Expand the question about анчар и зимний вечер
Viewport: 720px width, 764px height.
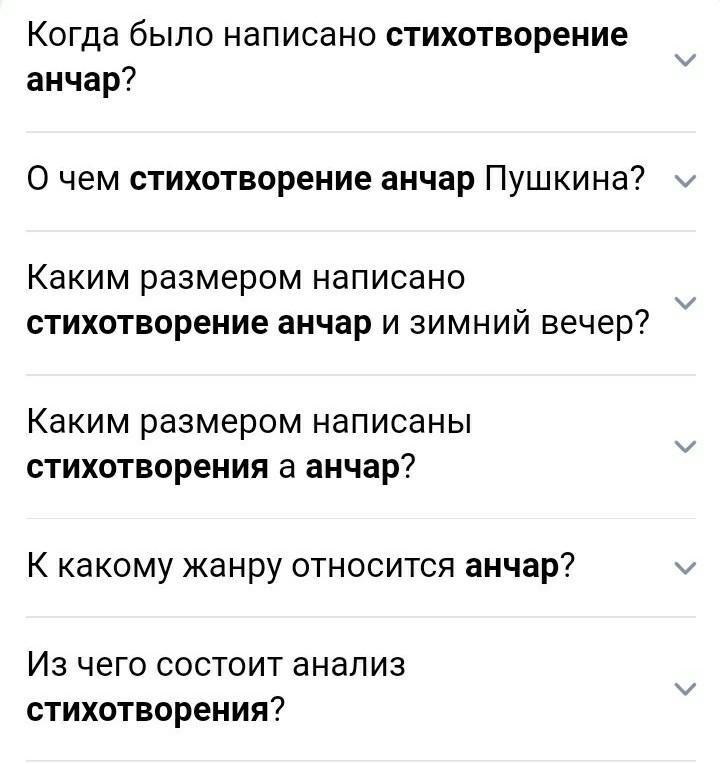tap(684, 303)
